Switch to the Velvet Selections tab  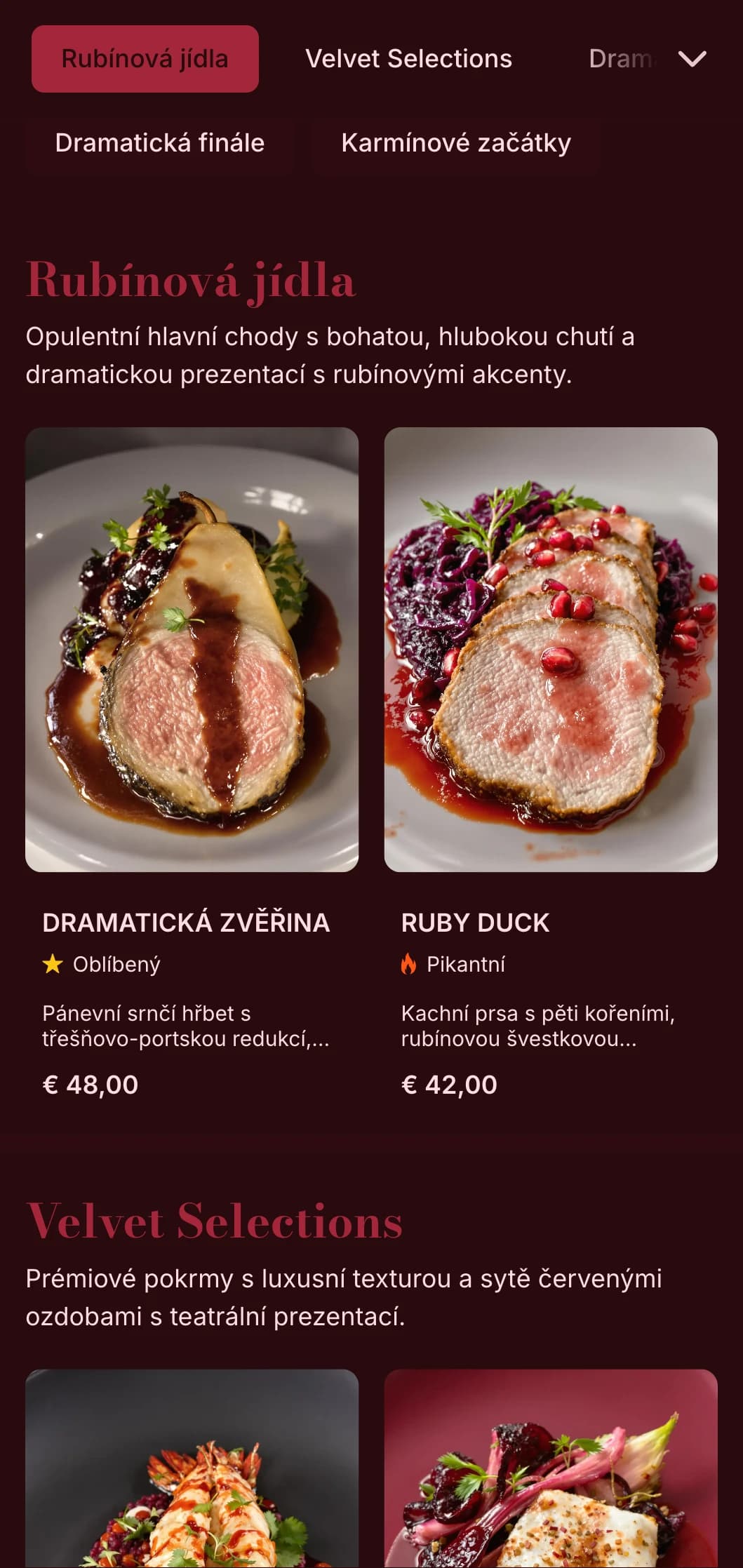[408, 59]
